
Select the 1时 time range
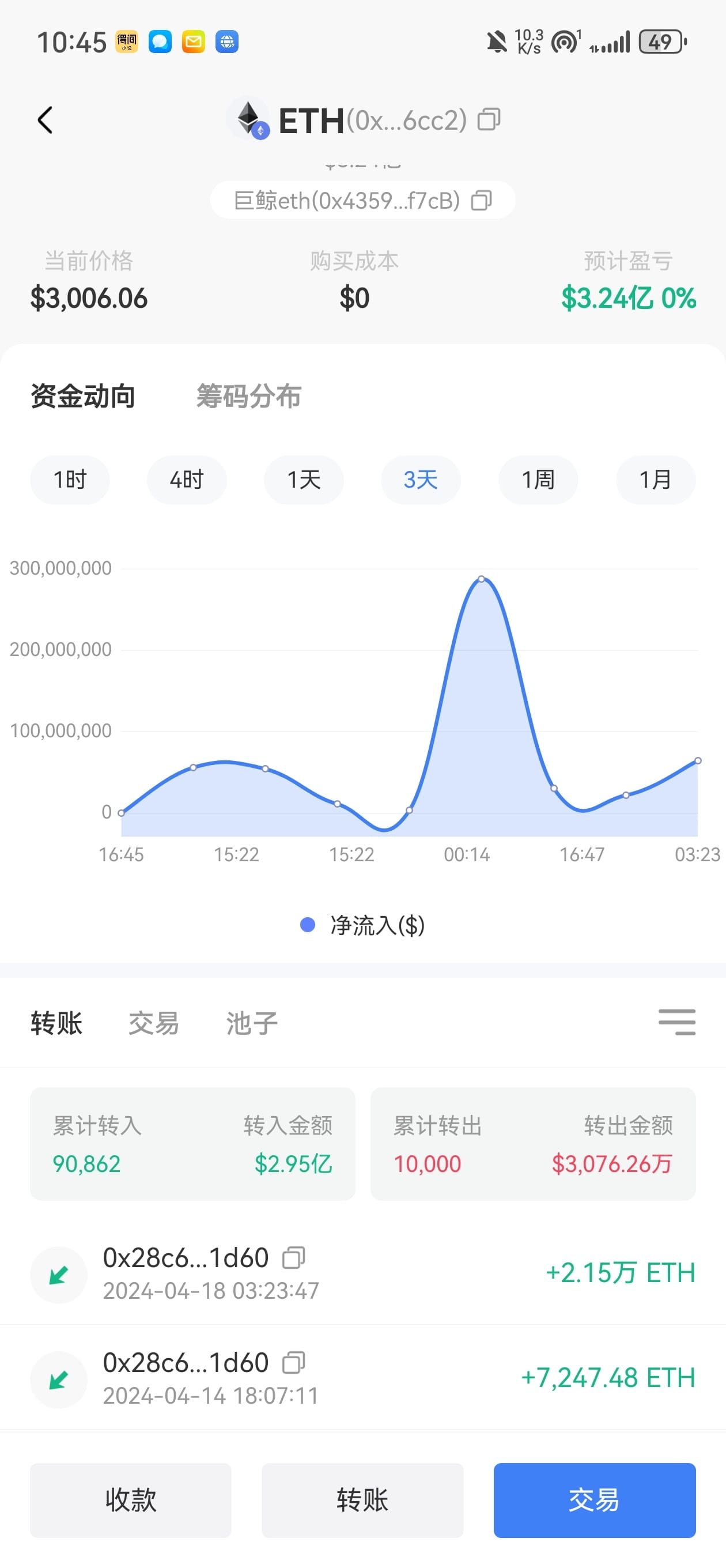(x=70, y=480)
